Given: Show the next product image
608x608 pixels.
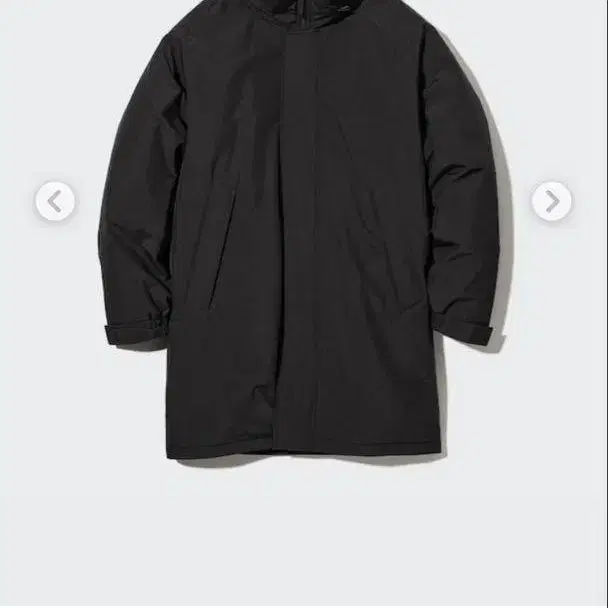Looking at the screenshot, I should 551,202.
